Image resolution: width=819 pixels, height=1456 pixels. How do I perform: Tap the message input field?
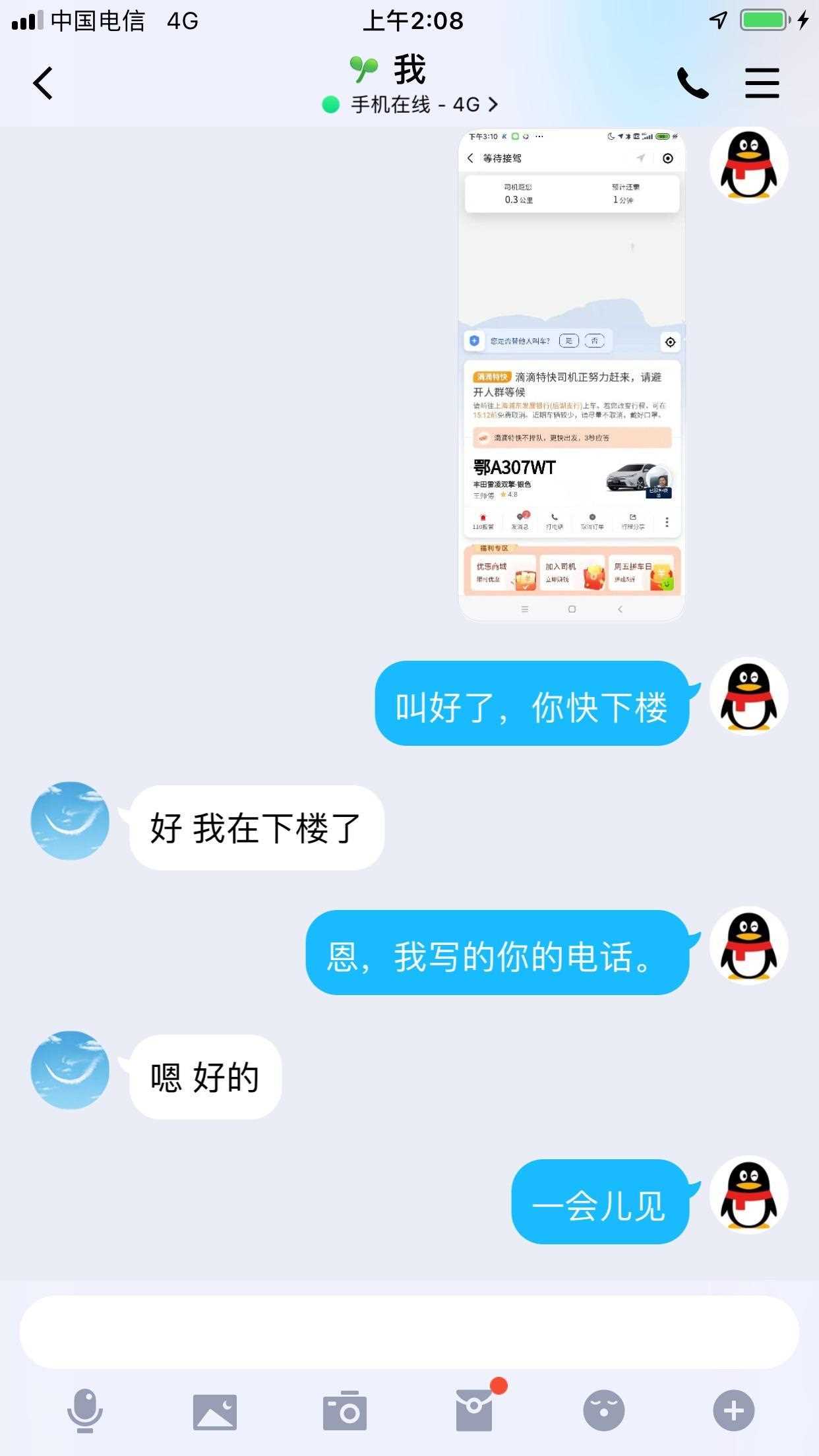pyautogui.click(x=409, y=1331)
